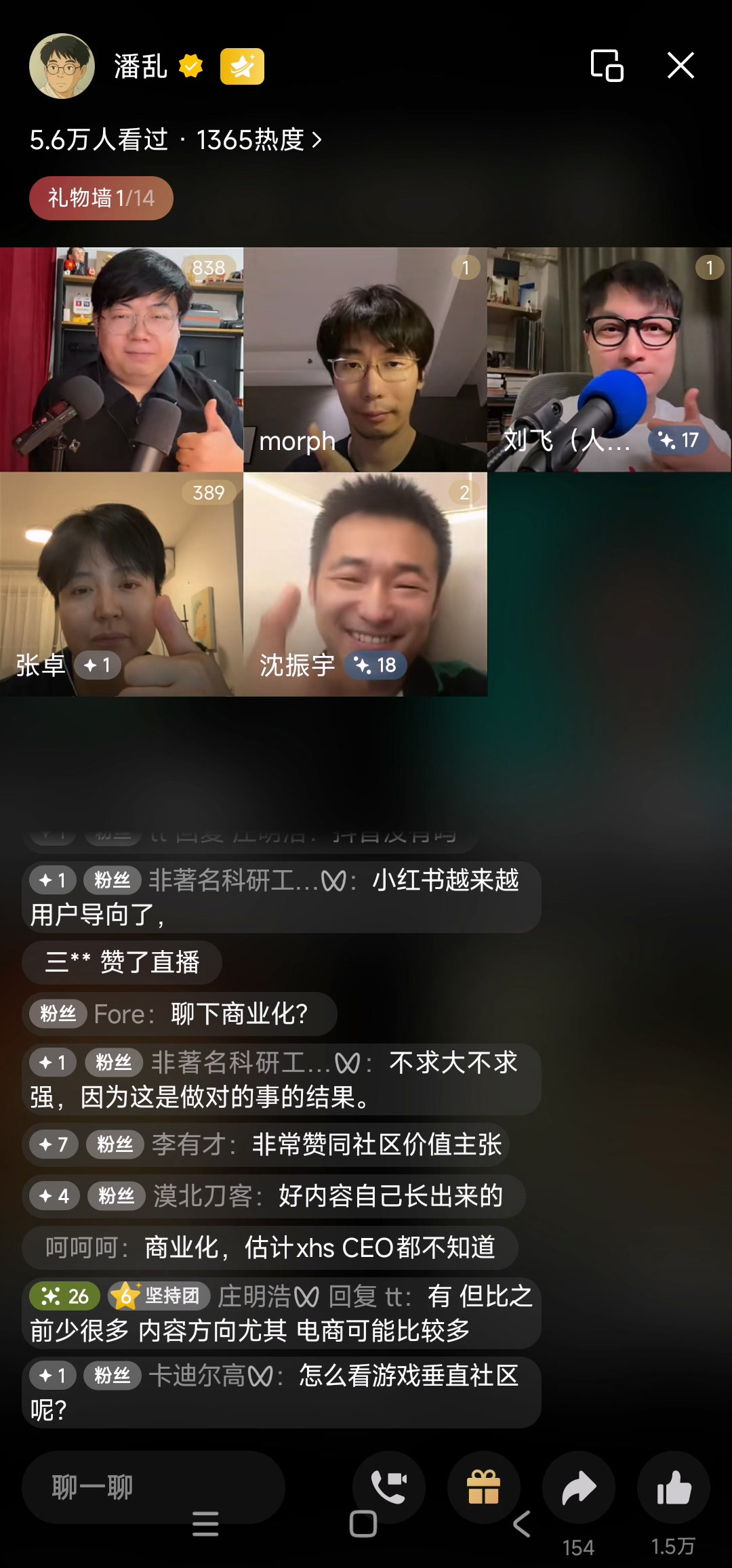732x1568 pixels.
Task: Tap the 聊一聊 chat input
Action: 153,1487
